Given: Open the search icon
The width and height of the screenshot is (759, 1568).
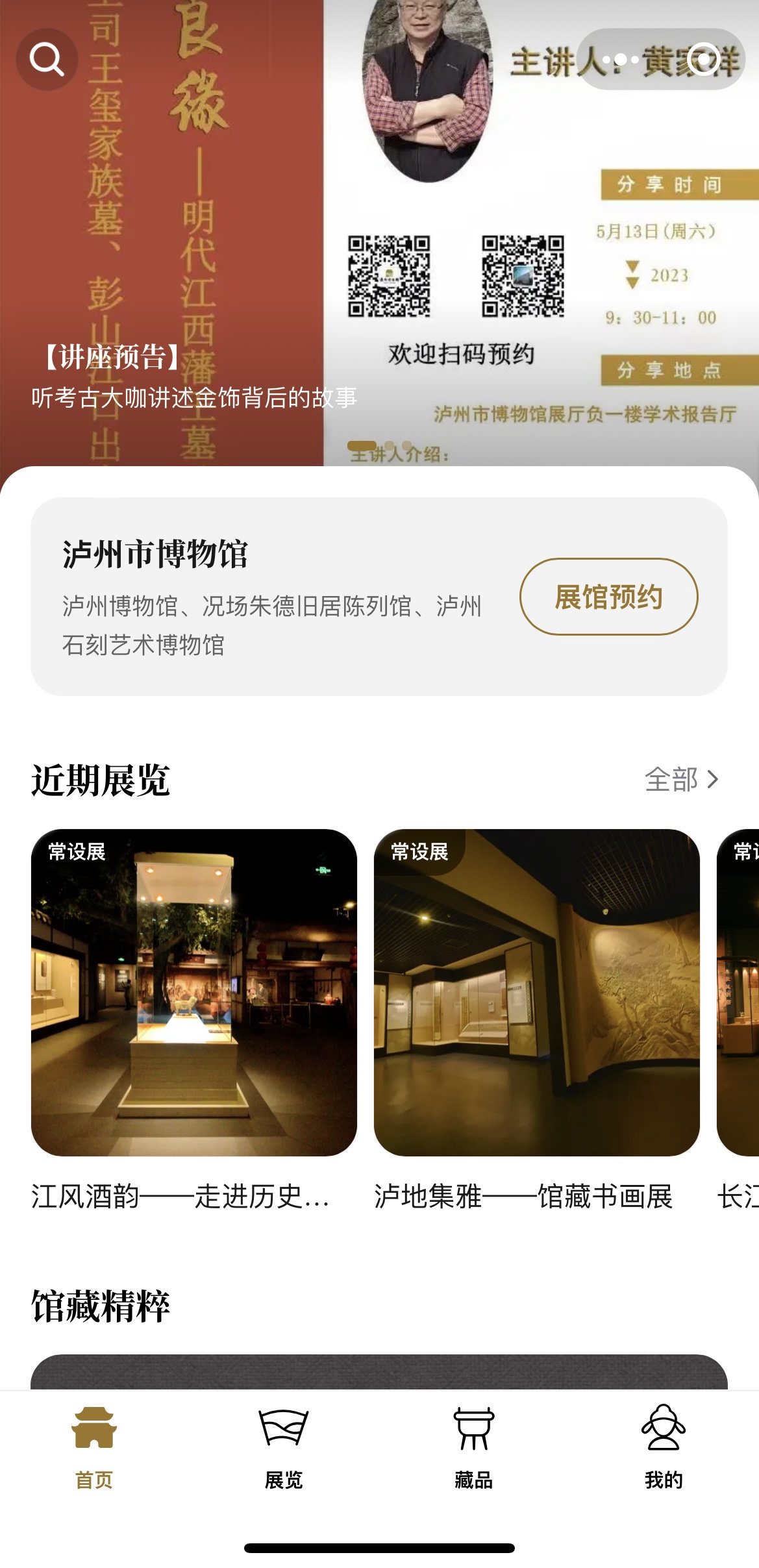Looking at the screenshot, I should click(47, 59).
